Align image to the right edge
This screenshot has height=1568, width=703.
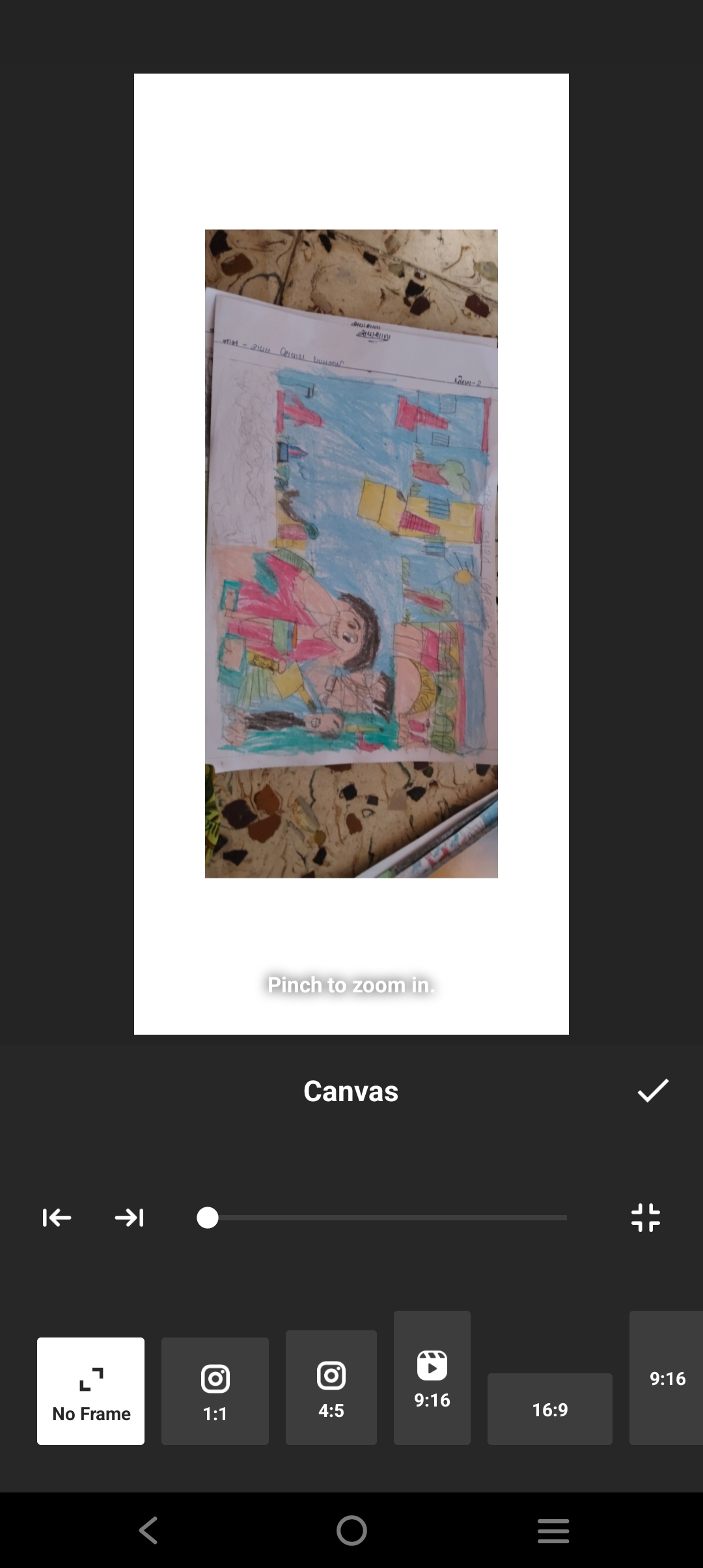point(130,1218)
